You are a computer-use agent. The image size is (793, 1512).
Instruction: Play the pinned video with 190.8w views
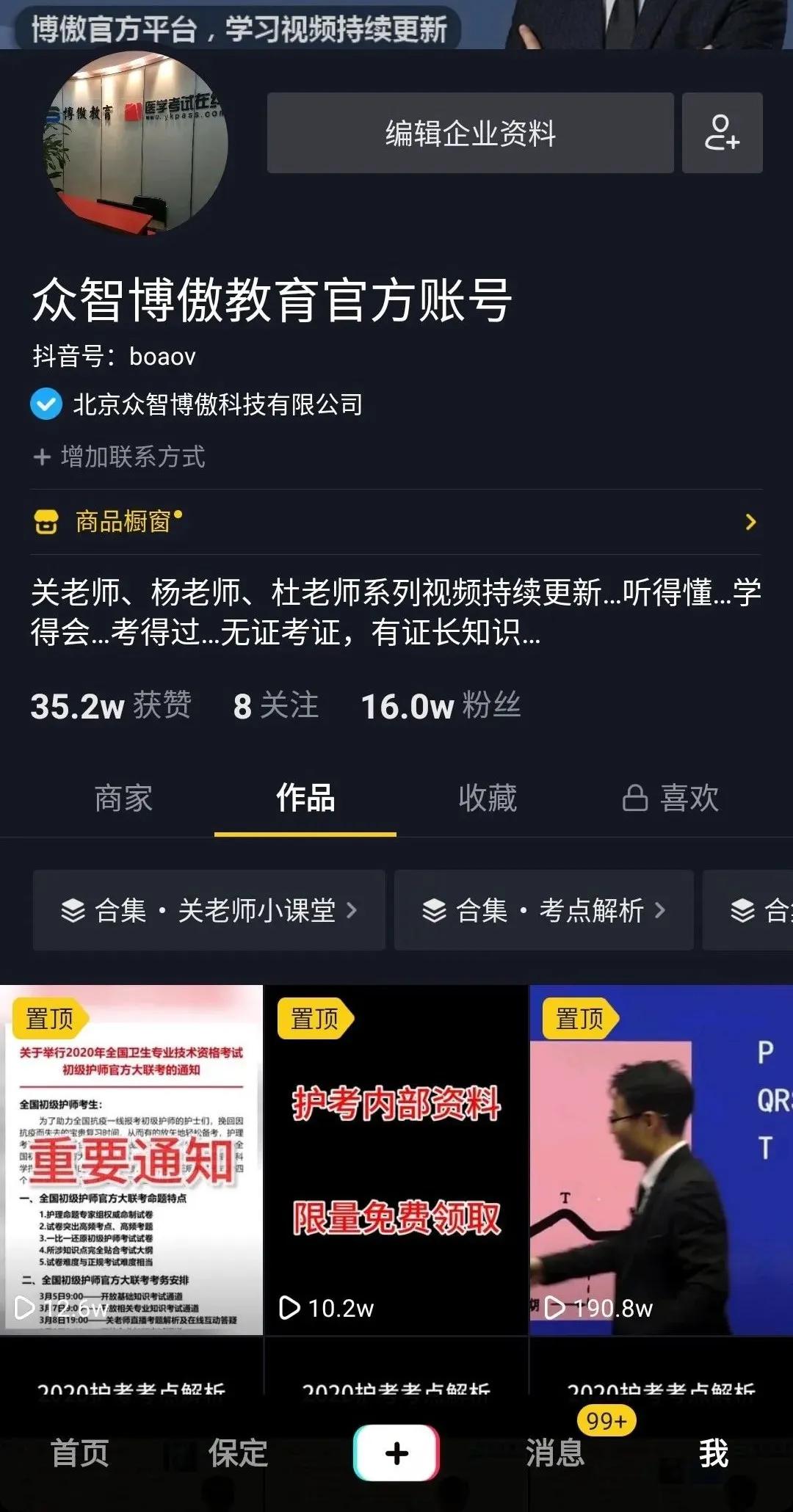[661, 1160]
